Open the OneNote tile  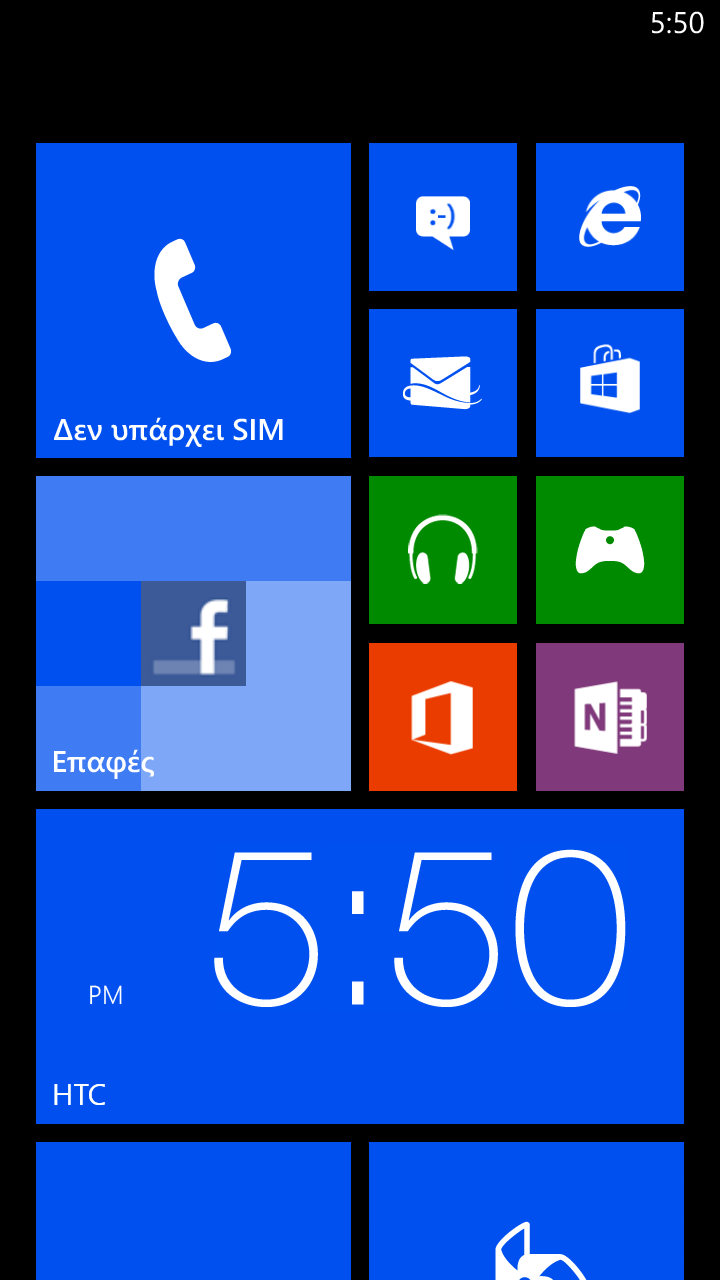(x=610, y=717)
